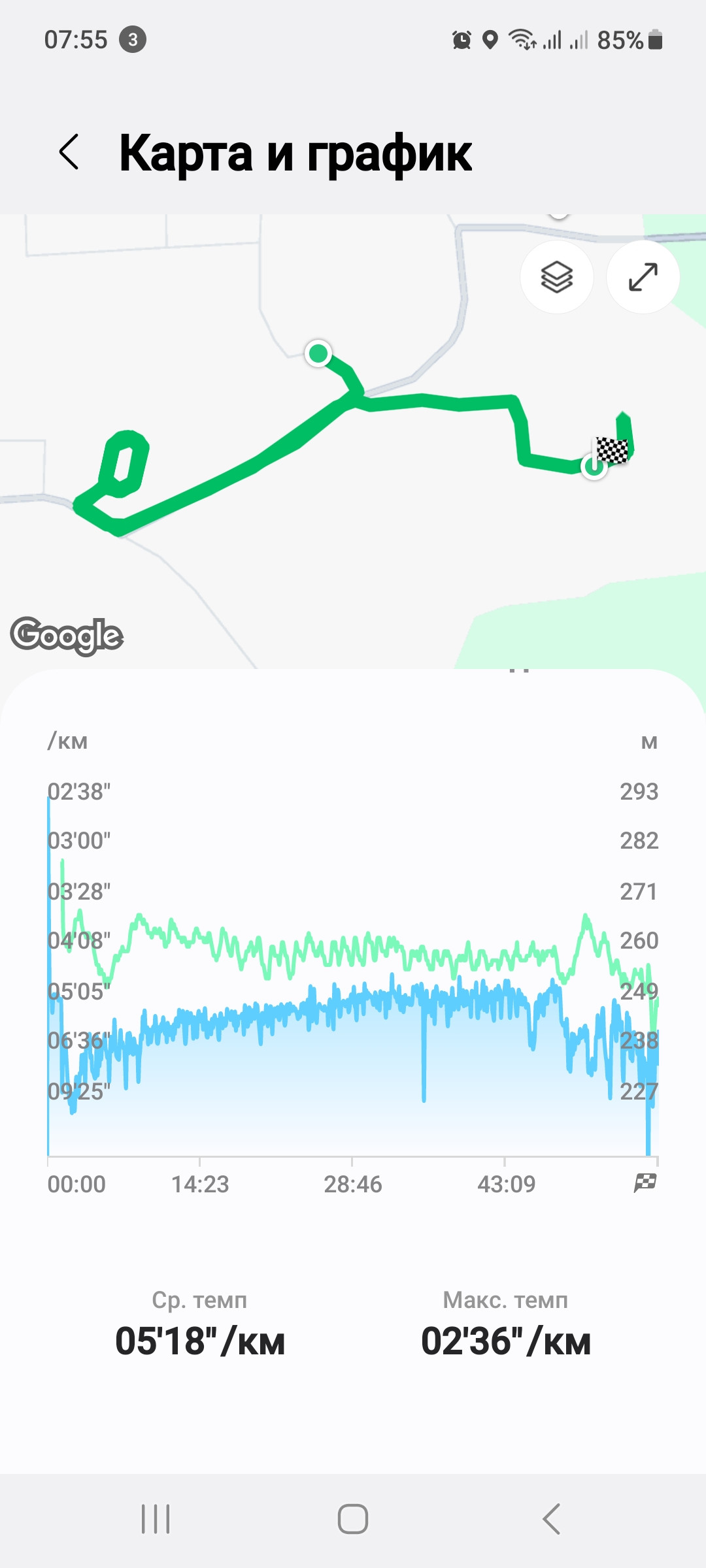The image size is (706, 1568).
Task: Tap the system home button
Action: 353,1519
